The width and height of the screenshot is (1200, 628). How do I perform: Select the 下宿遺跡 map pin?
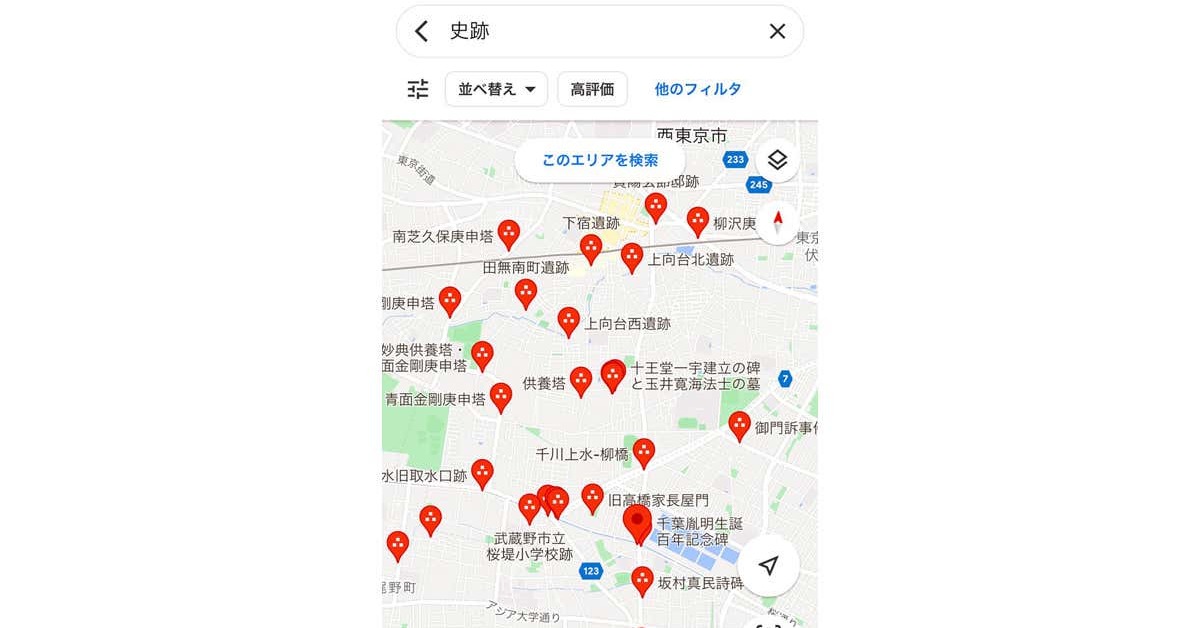[591, 248]
